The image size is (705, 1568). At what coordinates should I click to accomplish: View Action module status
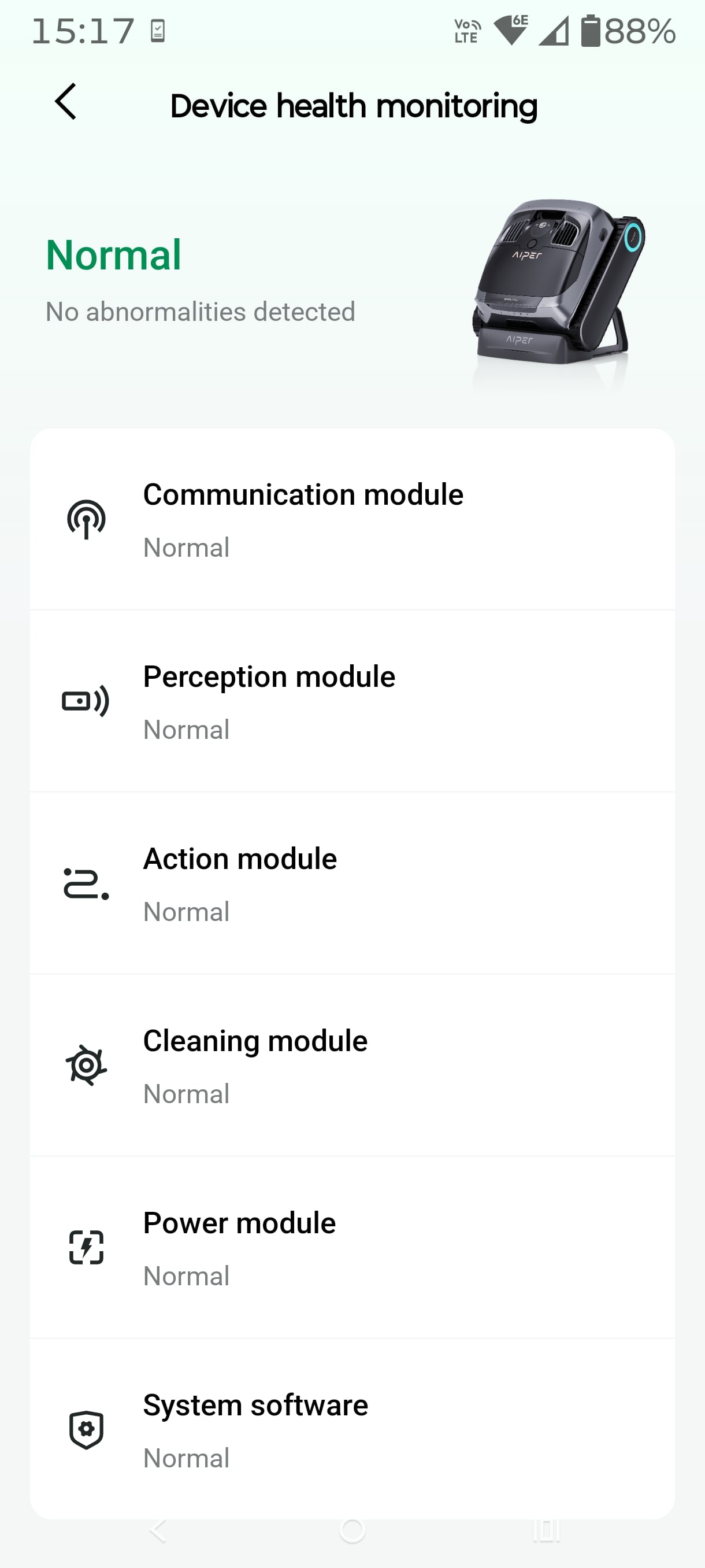[351, 883]
